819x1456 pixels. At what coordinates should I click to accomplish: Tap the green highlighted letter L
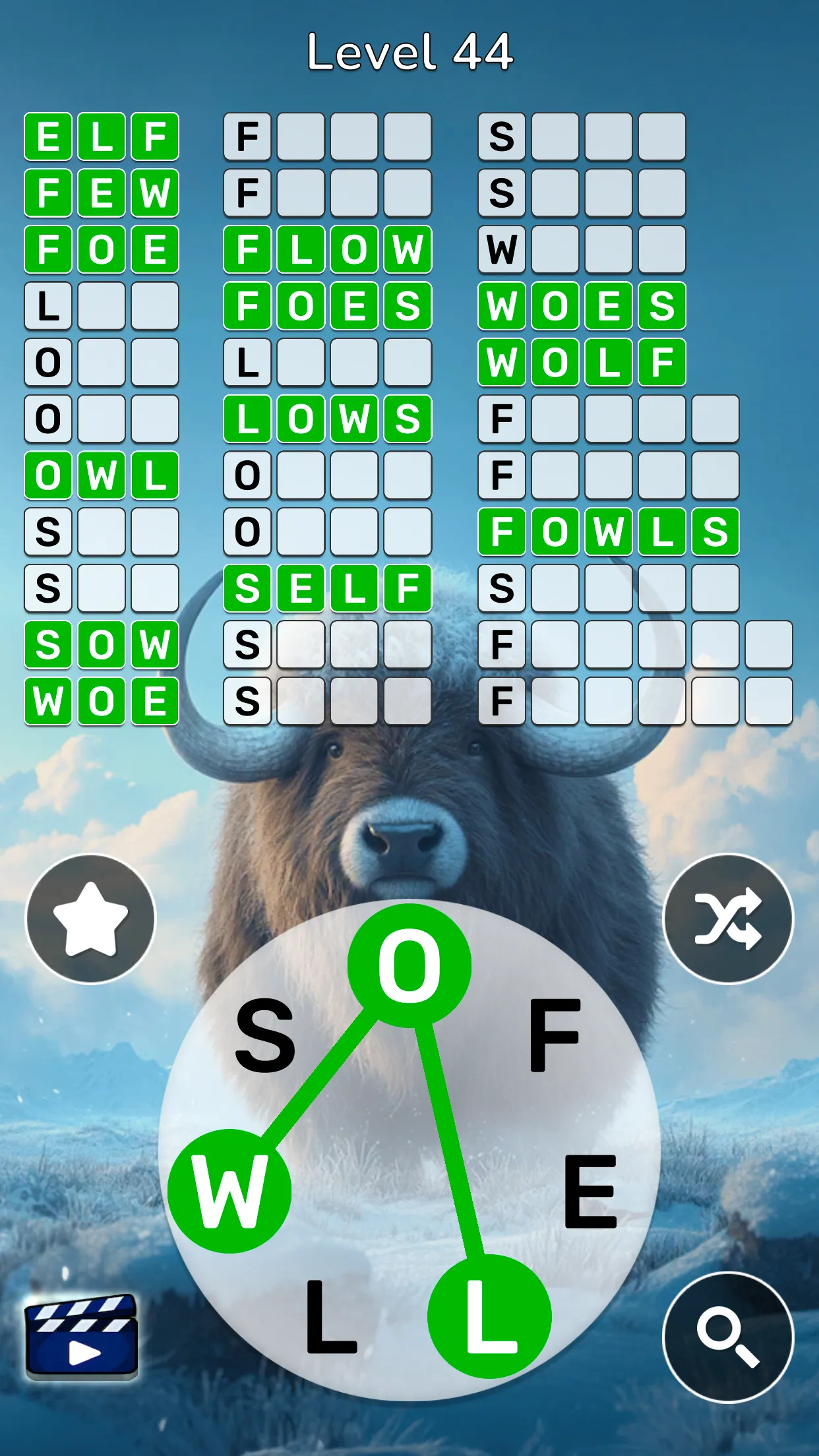(x=489, y=1316)
